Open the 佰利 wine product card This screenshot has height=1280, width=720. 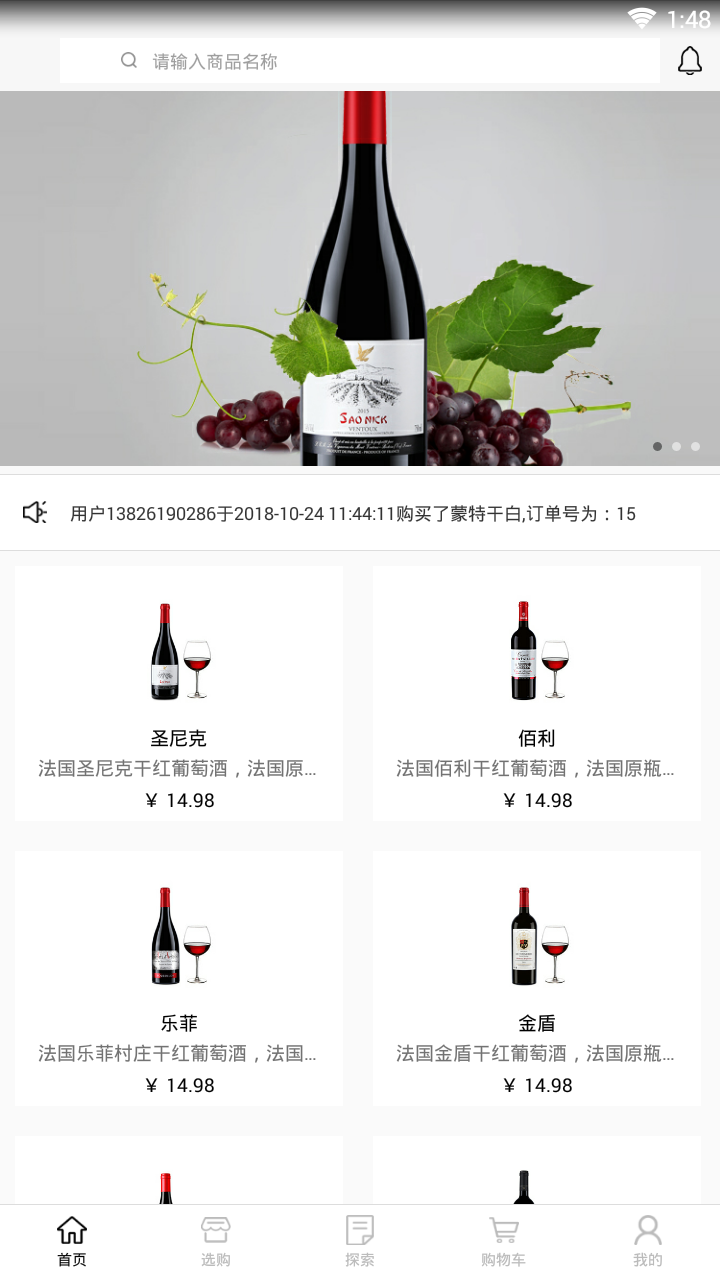(537, 694)
